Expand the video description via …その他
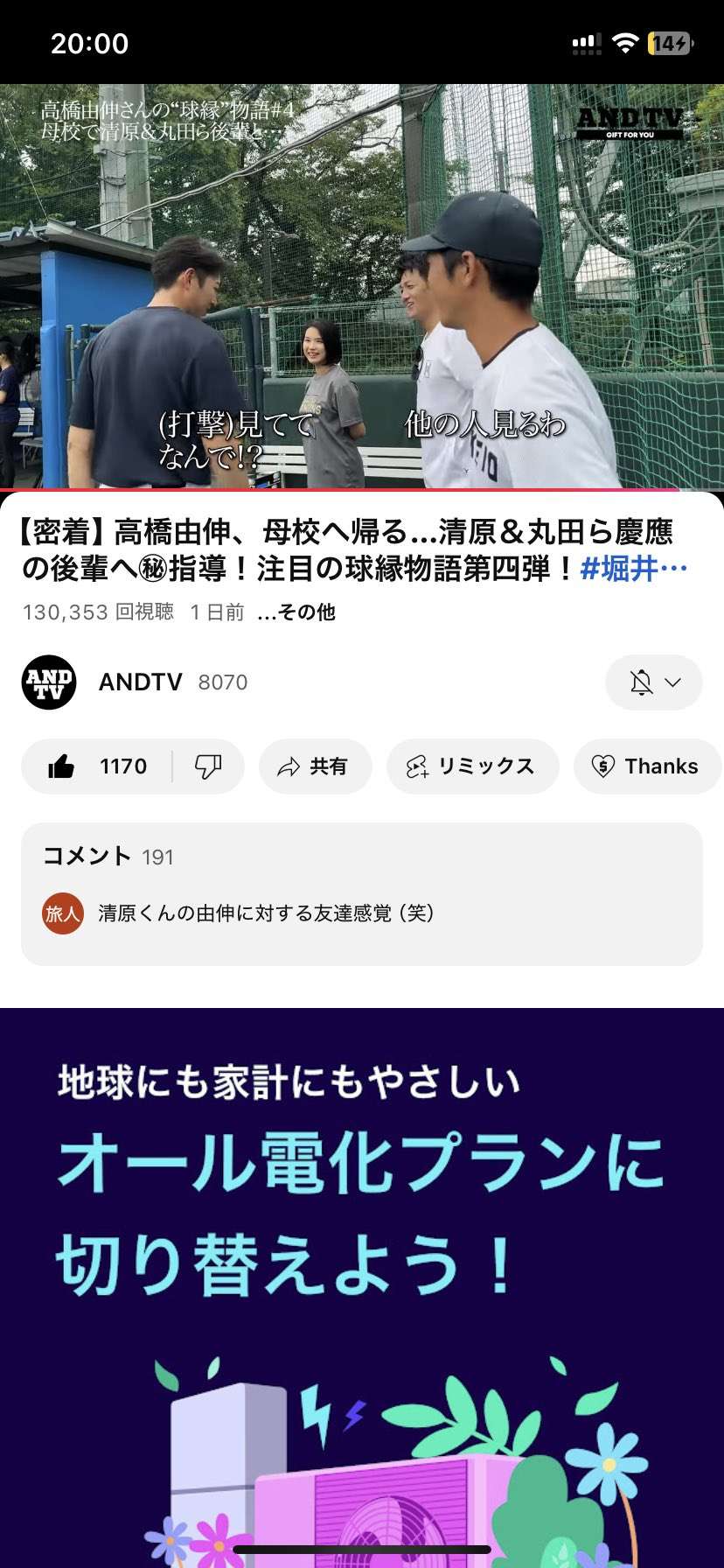724x1568 pixels. pos(296,612)
